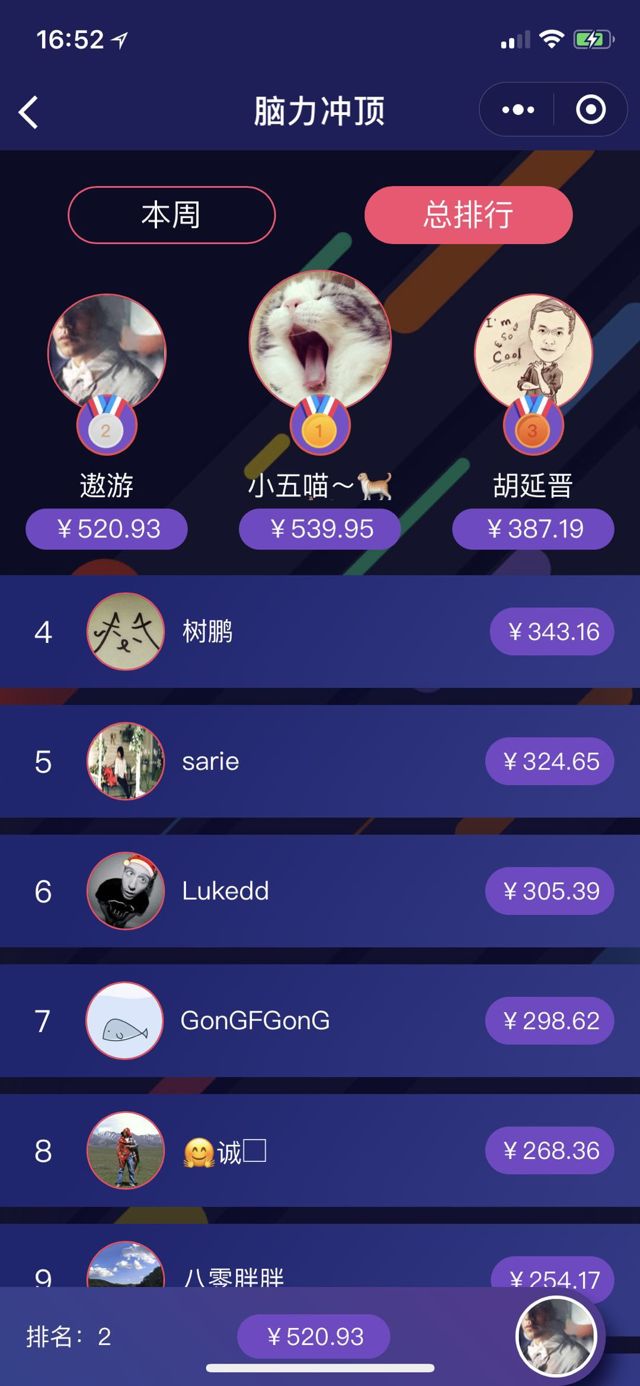Open the mini program three-dot menu
640x1386 pixels.
[x=518, y=110]
